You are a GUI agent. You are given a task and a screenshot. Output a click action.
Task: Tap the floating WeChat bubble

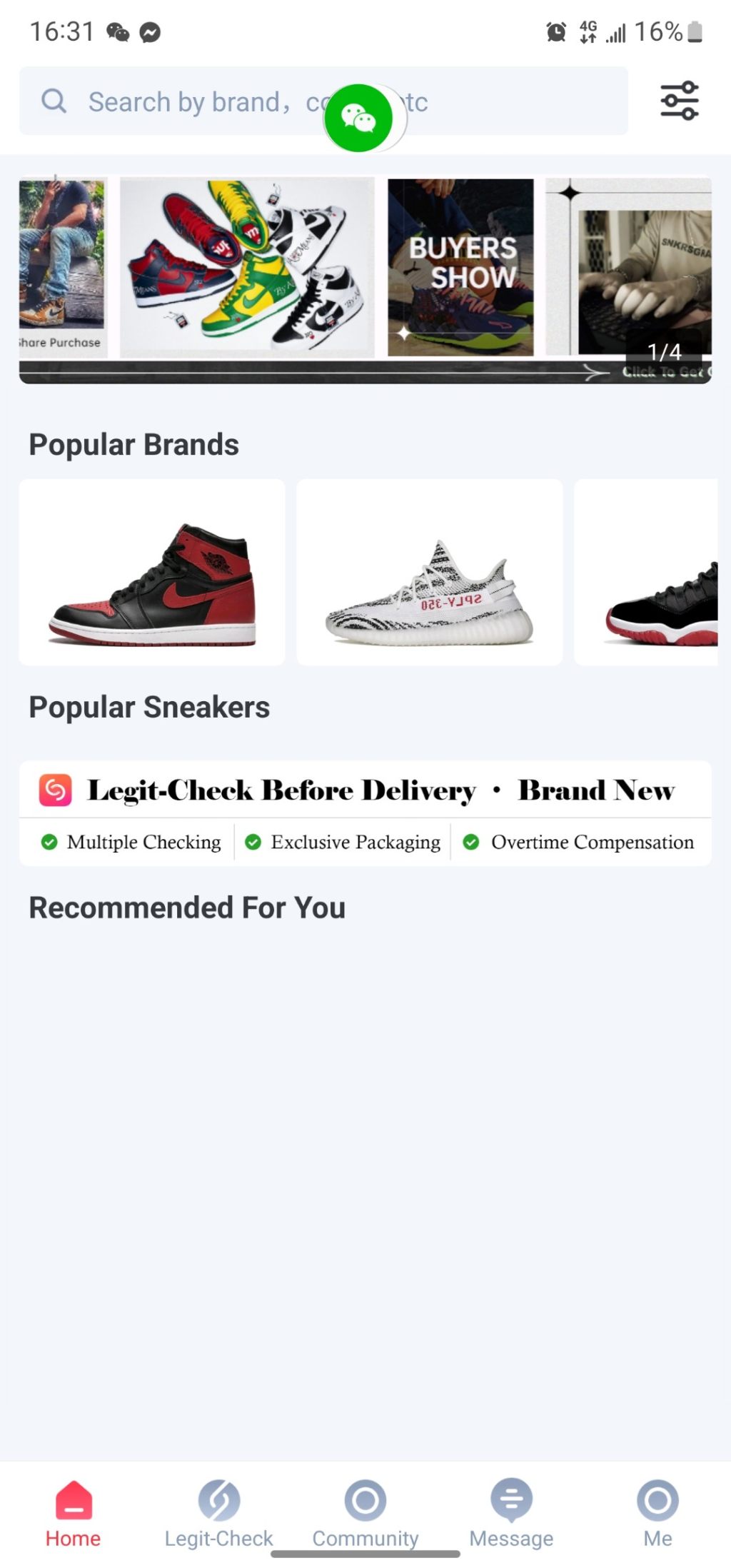(x=358, y=118)
